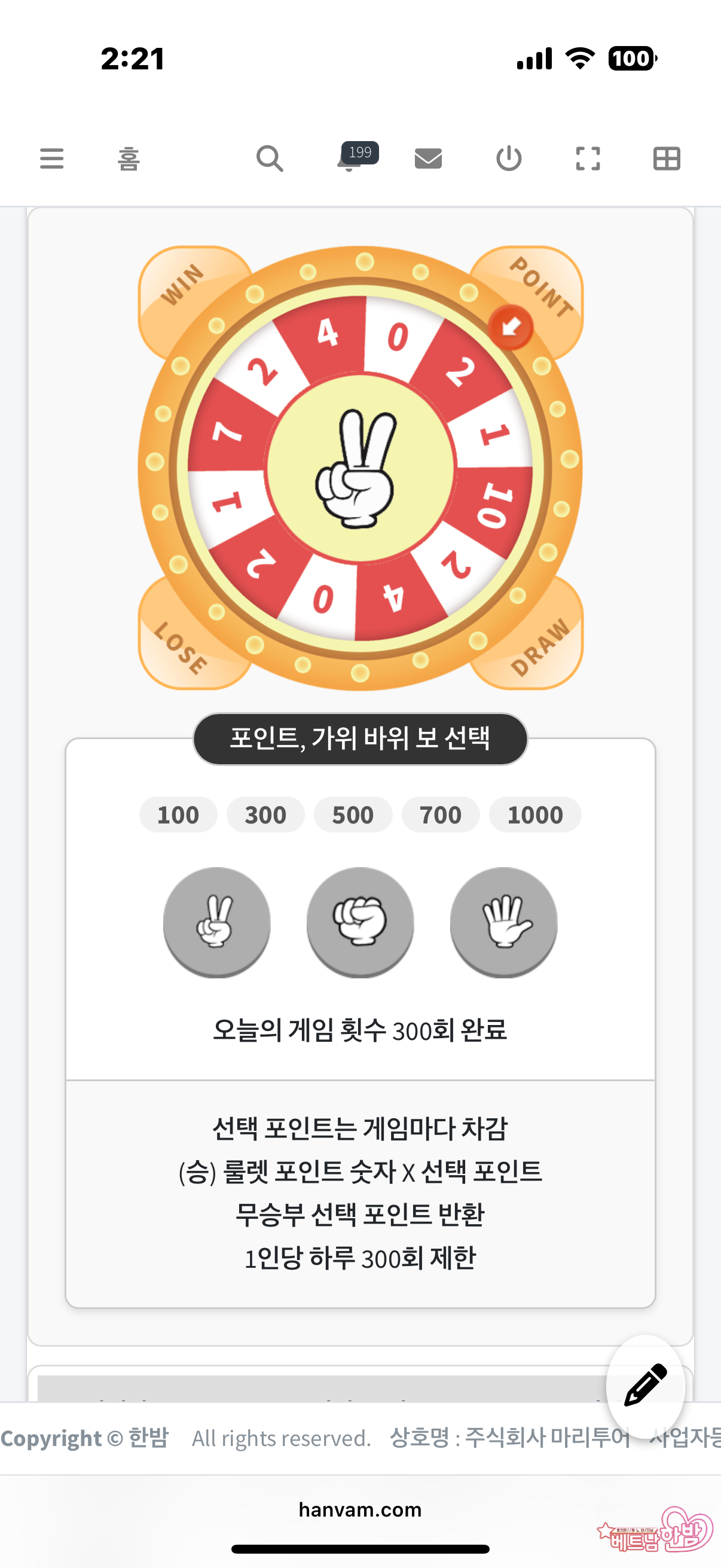Select the 300 point chip

(265, 814)
